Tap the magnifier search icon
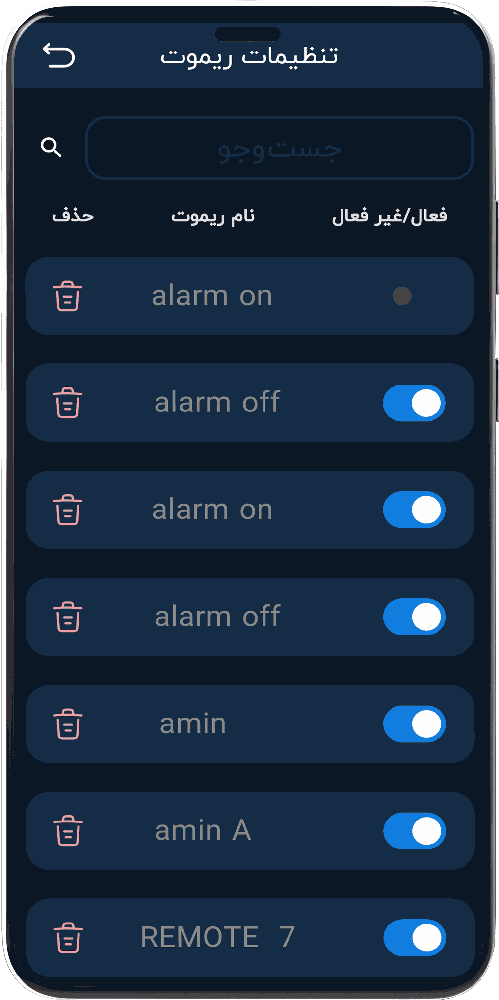 point(51,147)
